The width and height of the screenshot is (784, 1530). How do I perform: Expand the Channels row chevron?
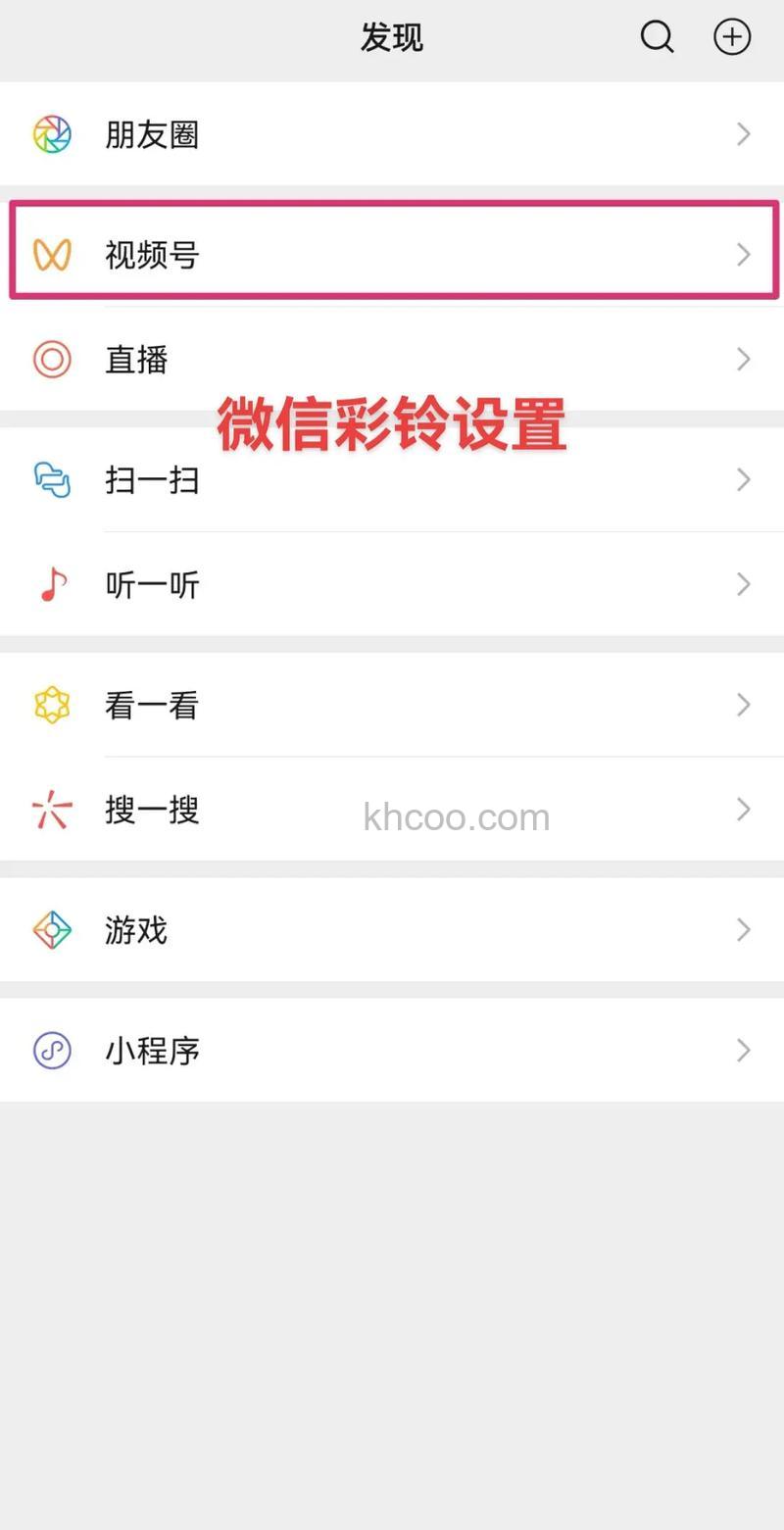click(x=743, y=255)
